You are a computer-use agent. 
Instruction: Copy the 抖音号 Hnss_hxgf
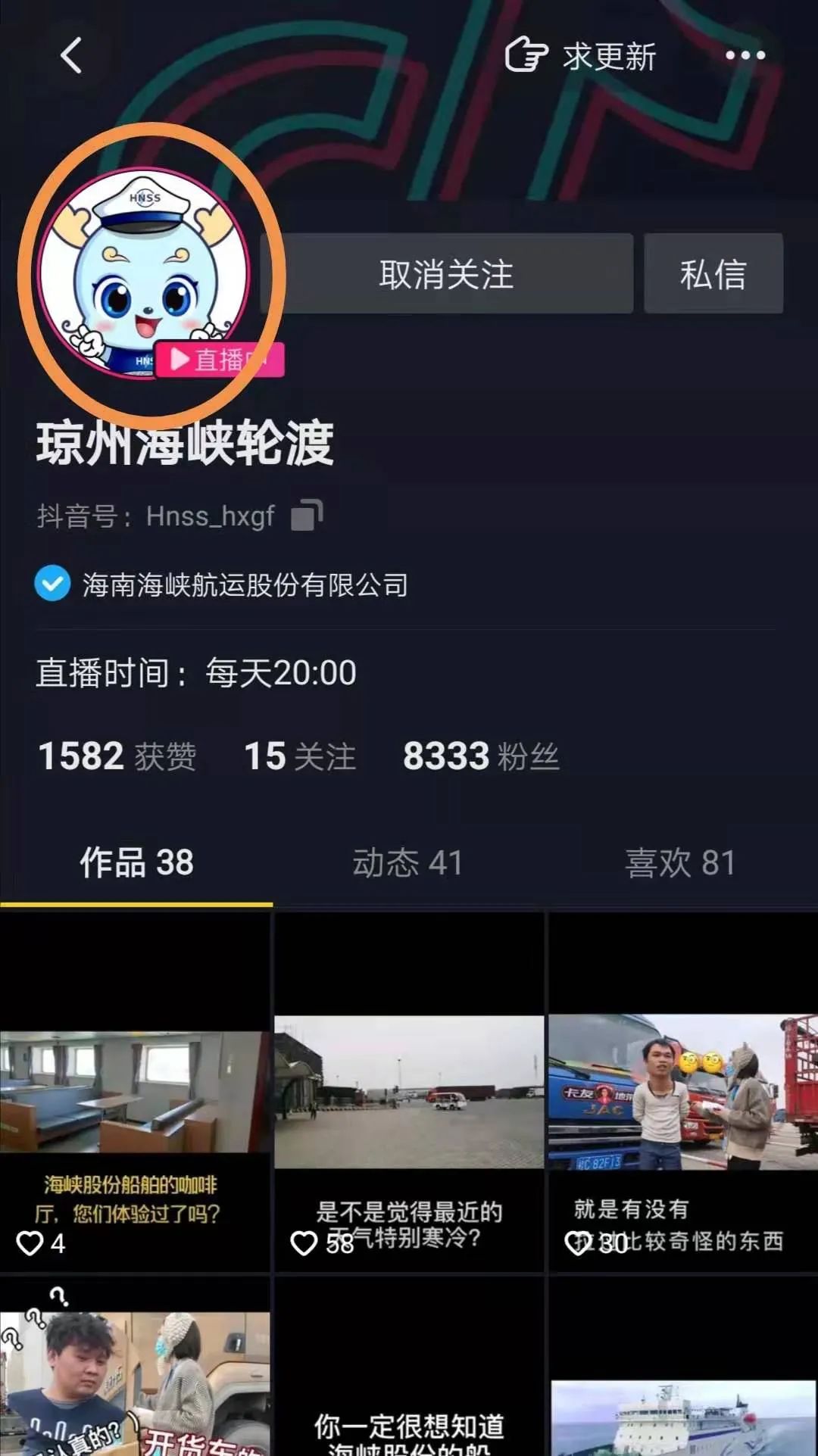tap(308, 516)
